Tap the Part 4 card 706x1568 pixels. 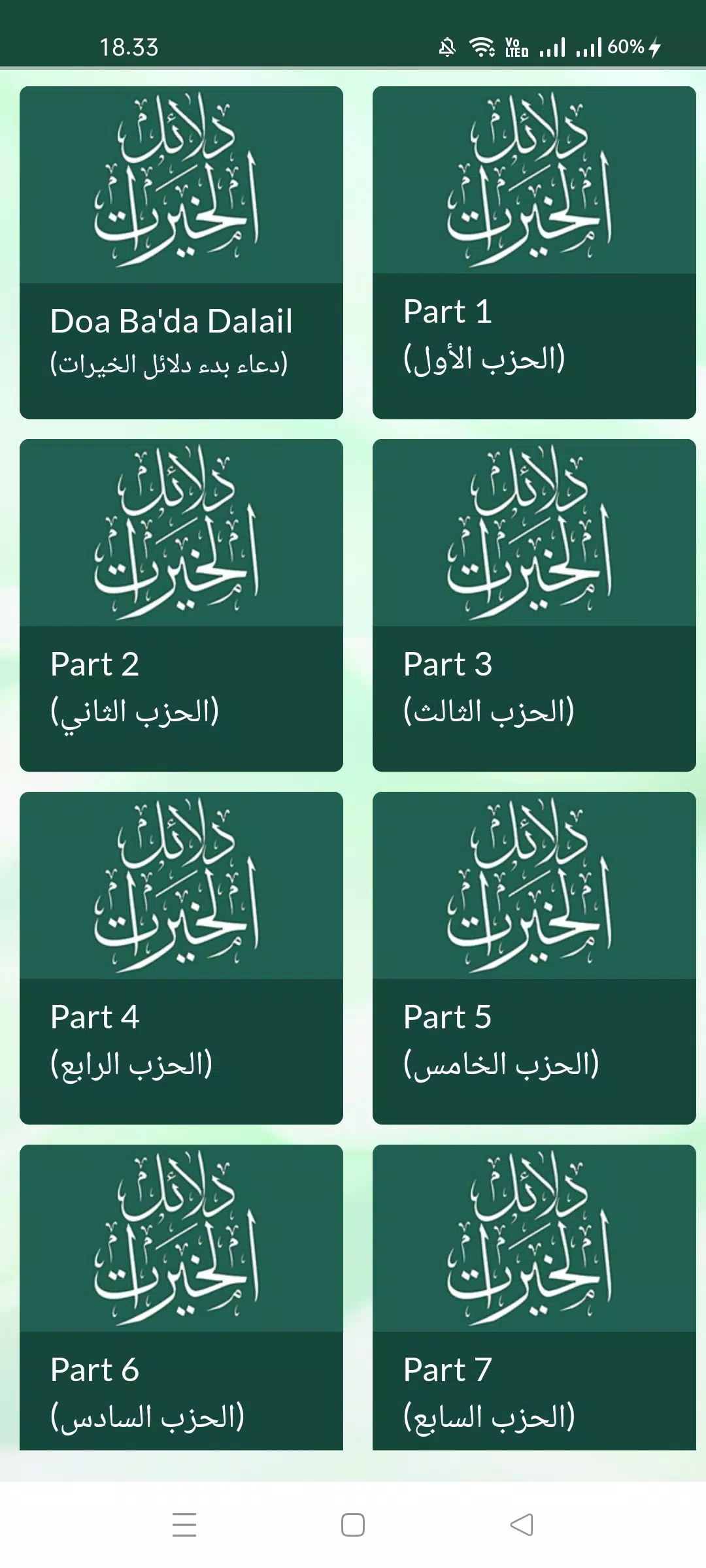click(x=181, y=958)
